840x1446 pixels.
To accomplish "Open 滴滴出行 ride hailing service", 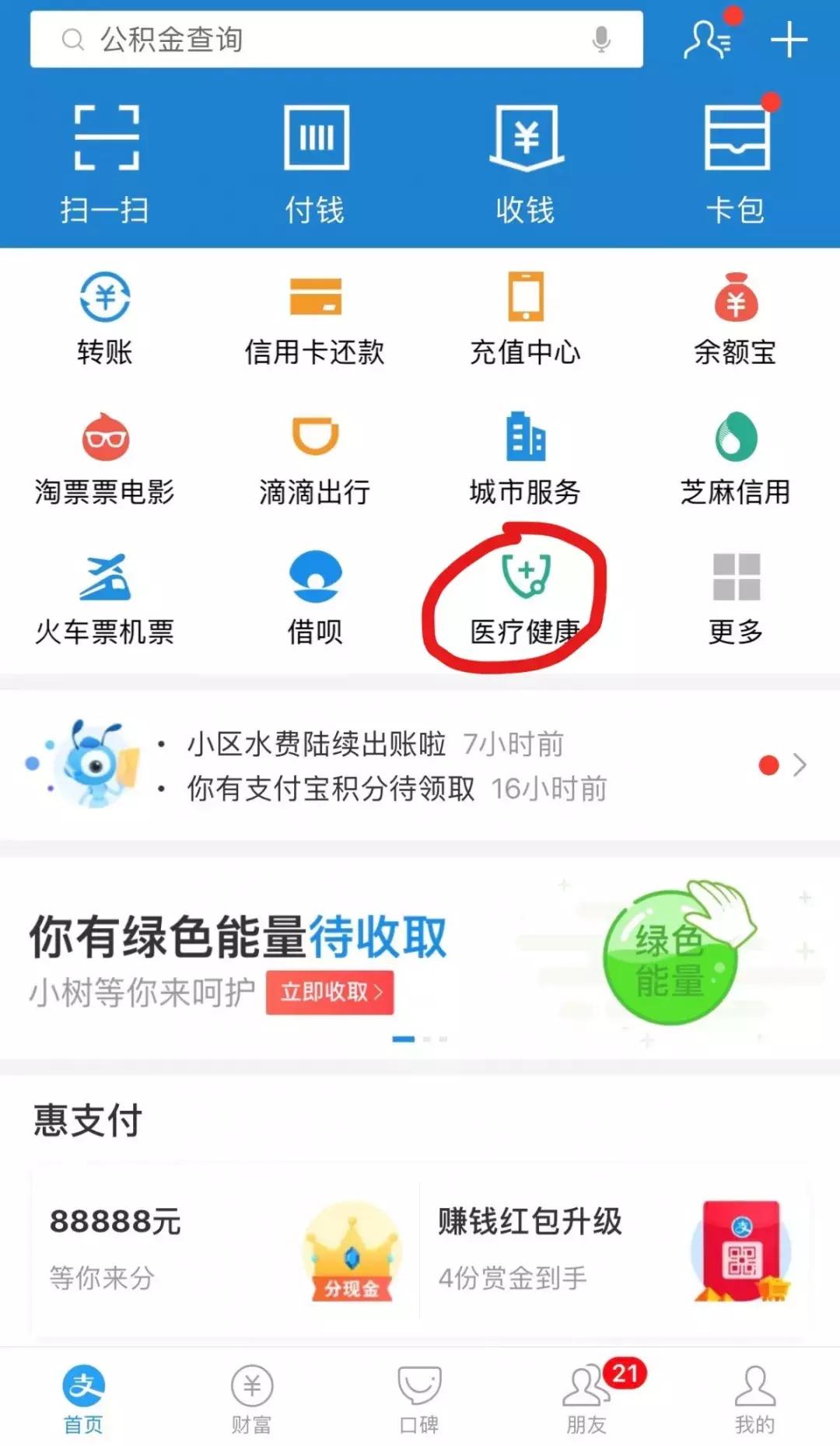I will pos(315,459).
